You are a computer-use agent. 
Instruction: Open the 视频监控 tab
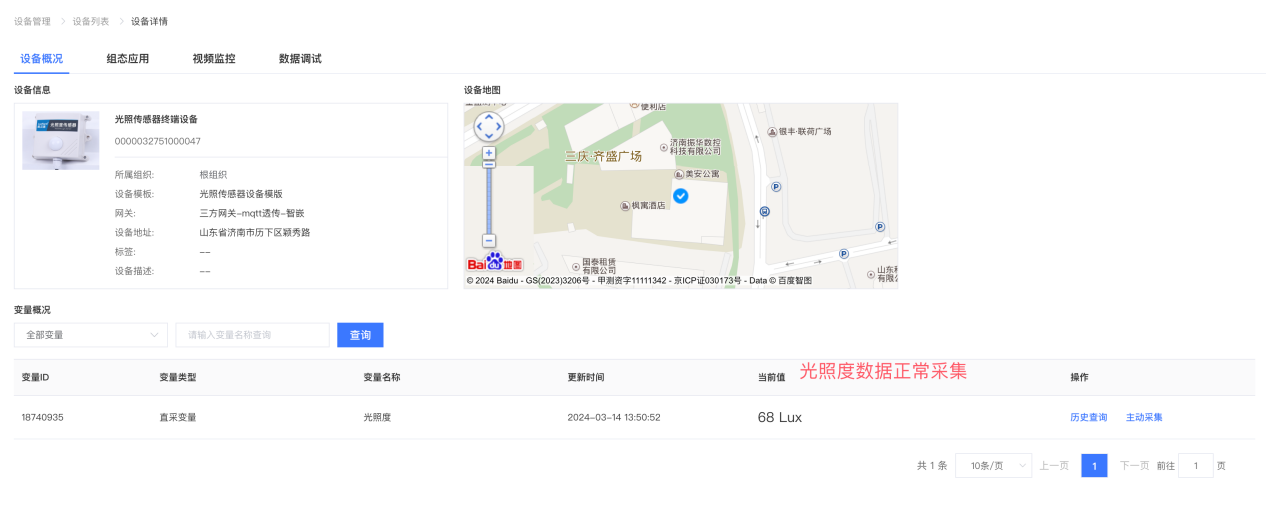214,59
